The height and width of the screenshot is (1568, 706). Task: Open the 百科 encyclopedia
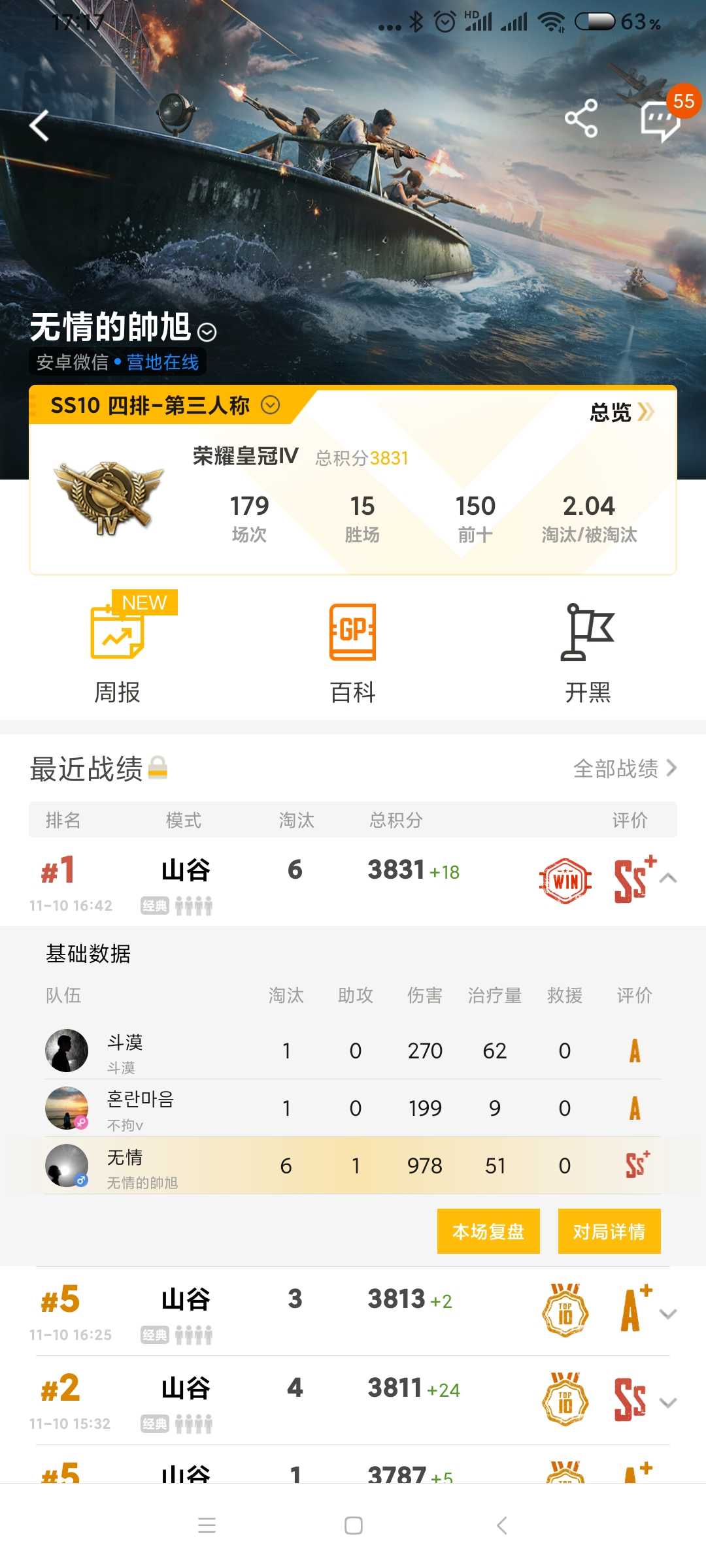point(353,651)
